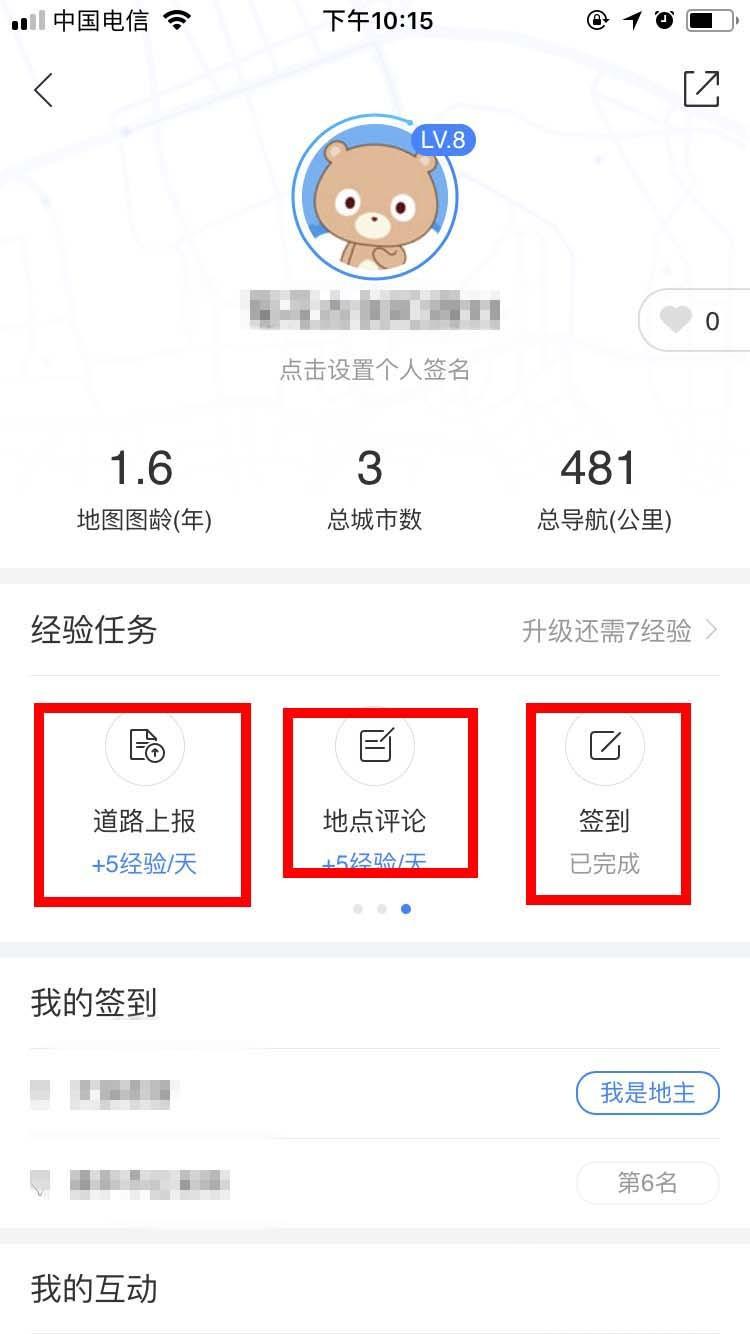Select the first pagination dot

(x=358, y=909)
